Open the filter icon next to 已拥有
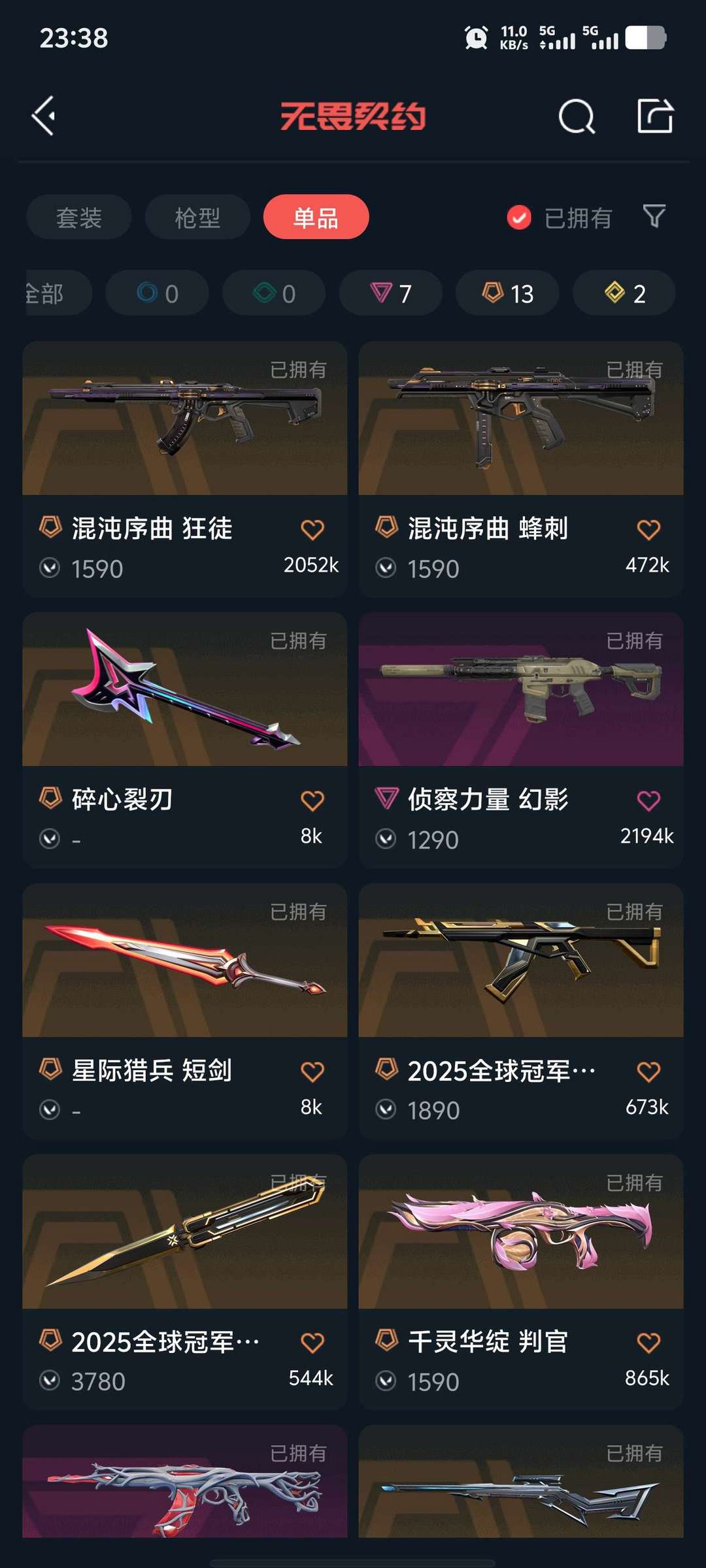The height and width of the screenshot is (1568, 706). (x=654, y=218)
